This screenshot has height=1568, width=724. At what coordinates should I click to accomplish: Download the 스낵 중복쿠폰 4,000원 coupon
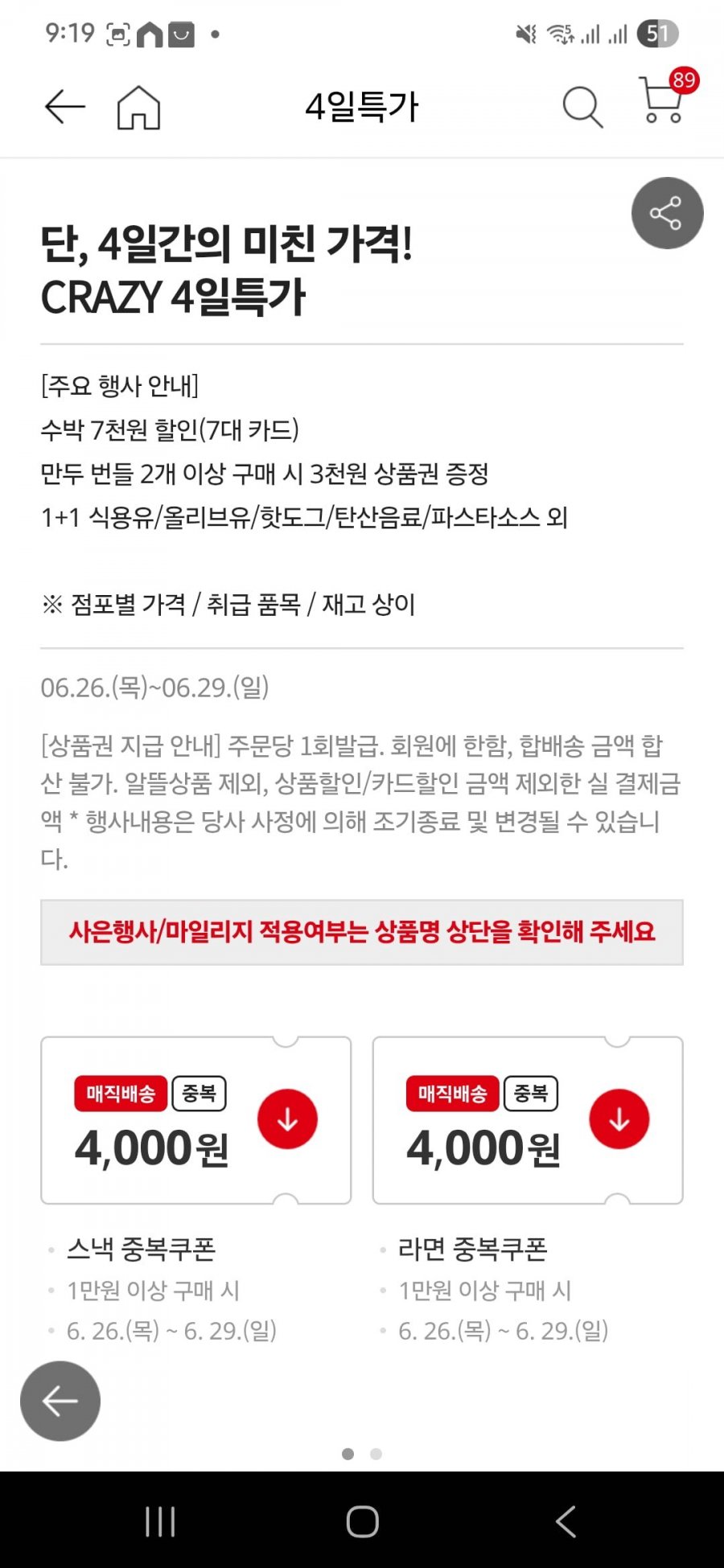point(287,1119)
